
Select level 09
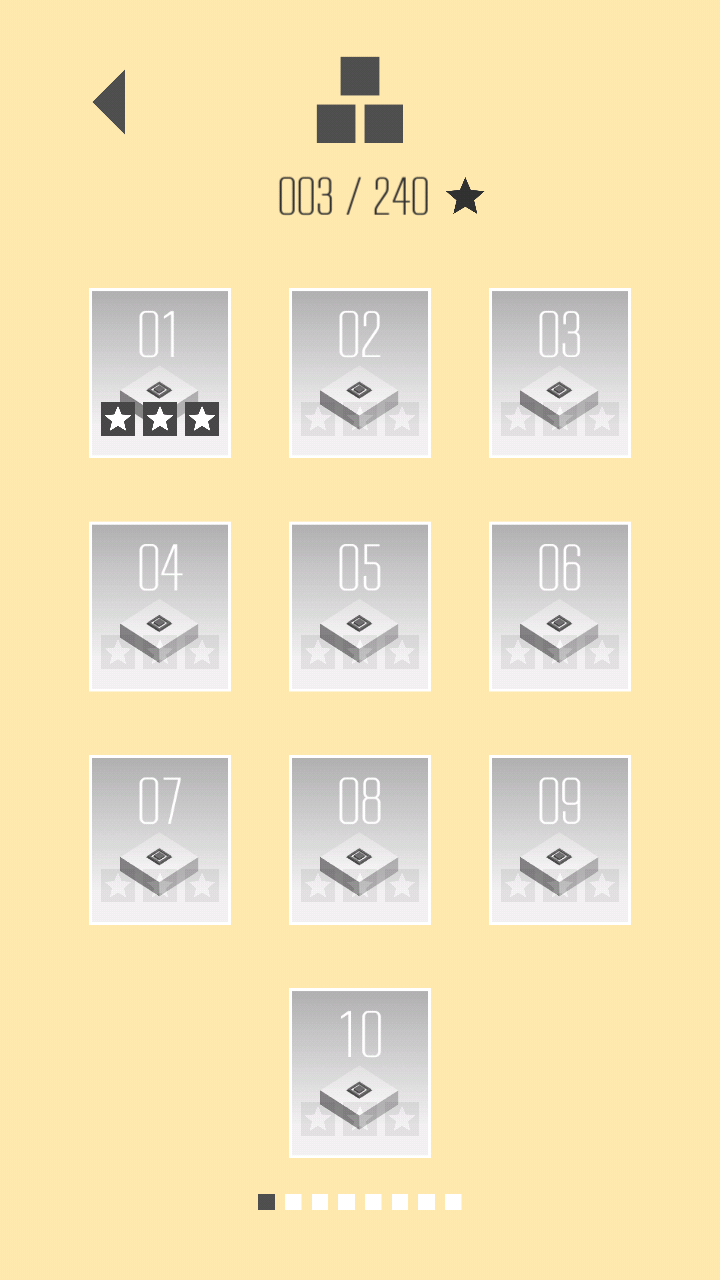(560, 840)
